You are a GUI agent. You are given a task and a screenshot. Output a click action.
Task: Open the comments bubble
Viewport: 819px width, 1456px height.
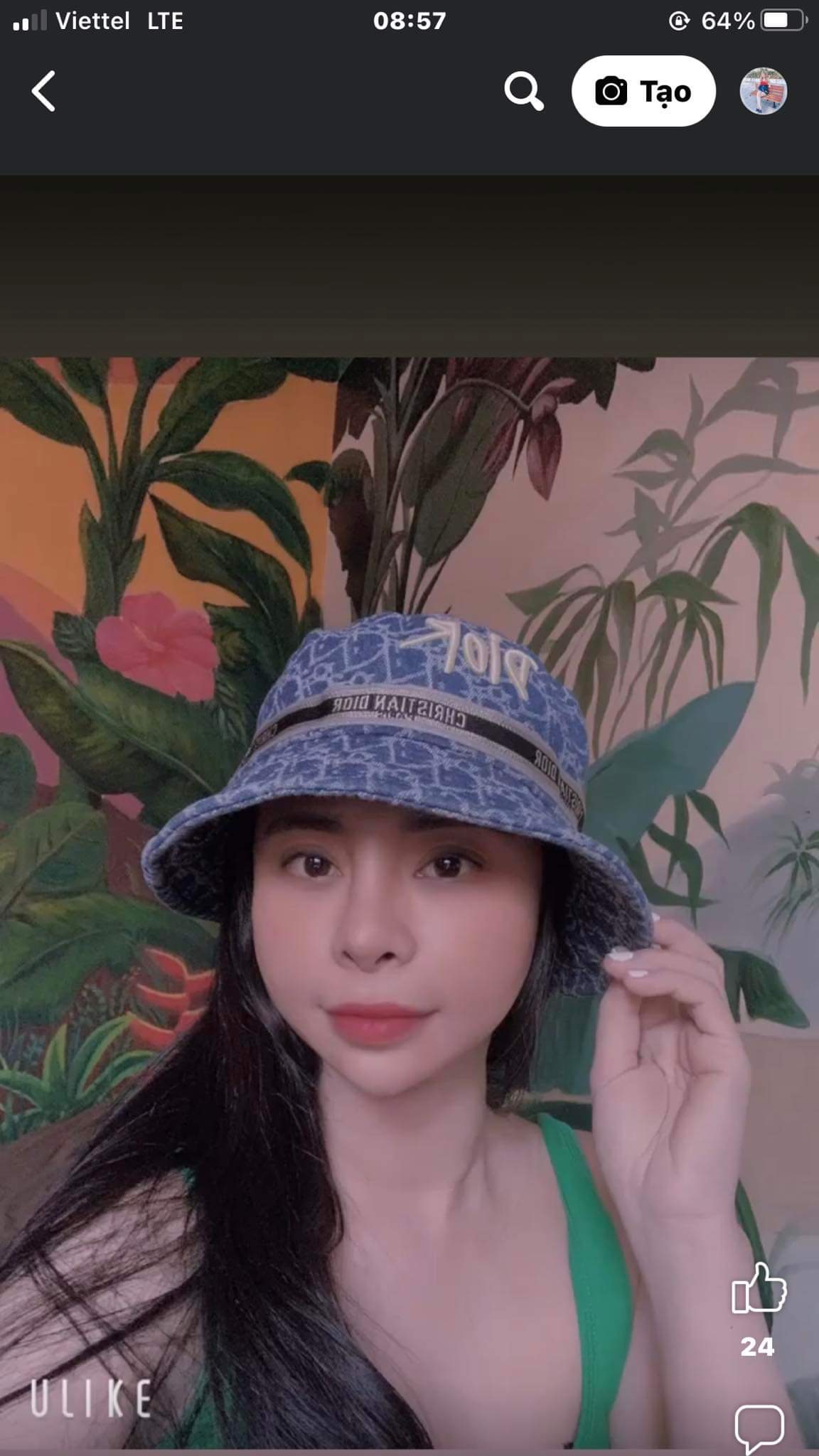pyautogui.click(x=758, y=1428)
